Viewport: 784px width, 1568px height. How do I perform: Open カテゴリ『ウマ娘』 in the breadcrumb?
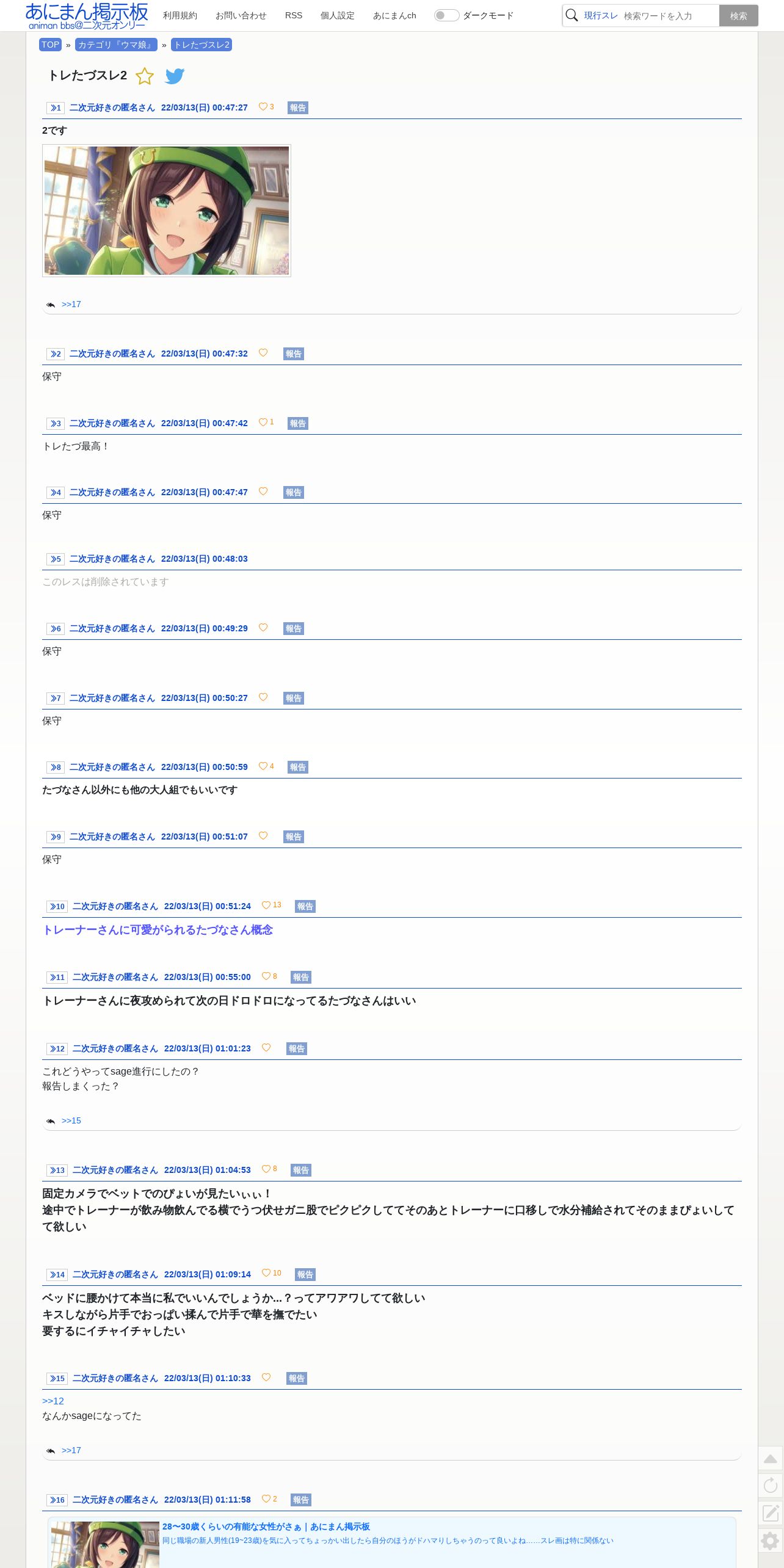click(x=116, y=45)
